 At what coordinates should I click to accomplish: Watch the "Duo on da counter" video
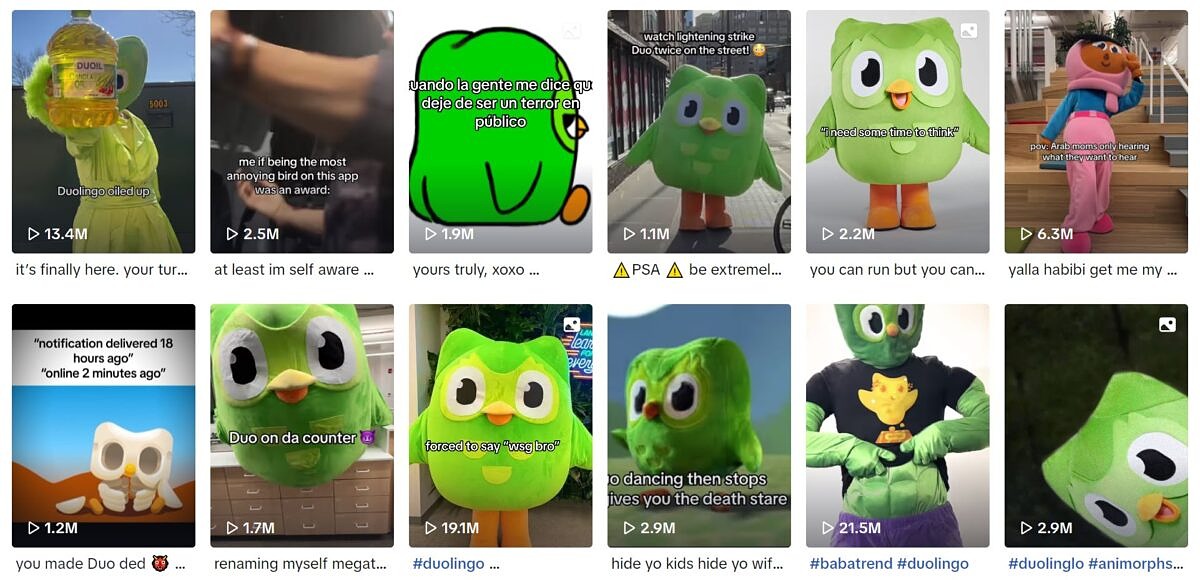[x=301, y=425]
